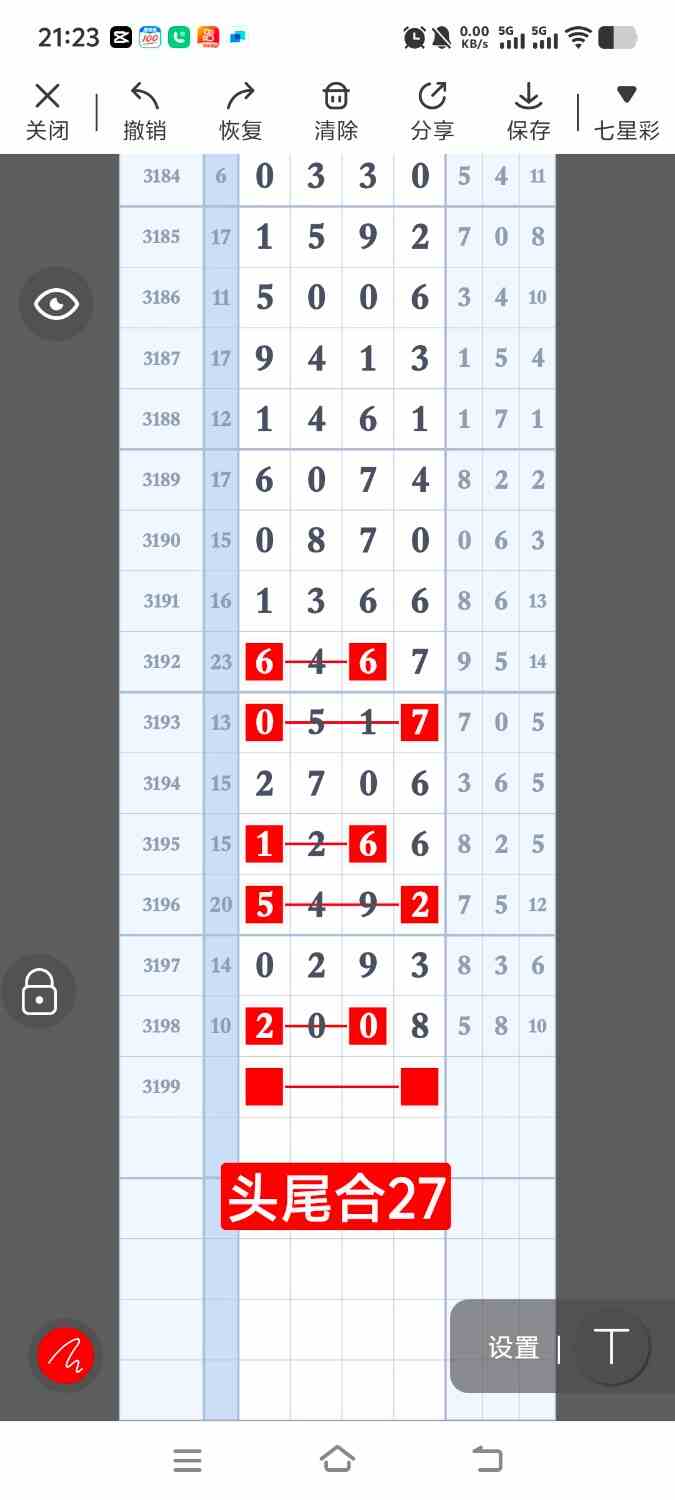Select the T text tool
The height and width of the screenshot is (1500, 675).
point(611,1347)
